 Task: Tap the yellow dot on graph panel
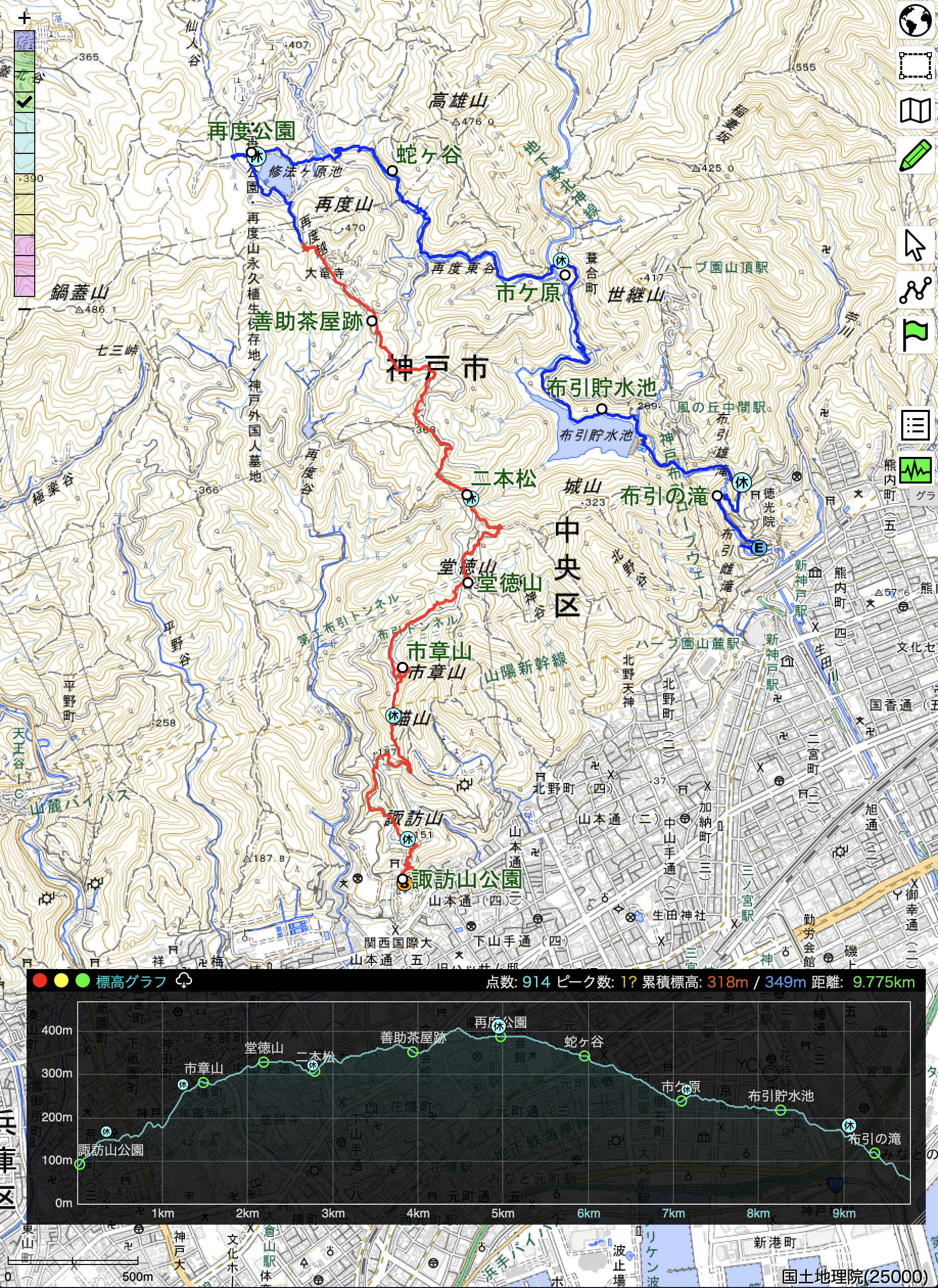61,981
